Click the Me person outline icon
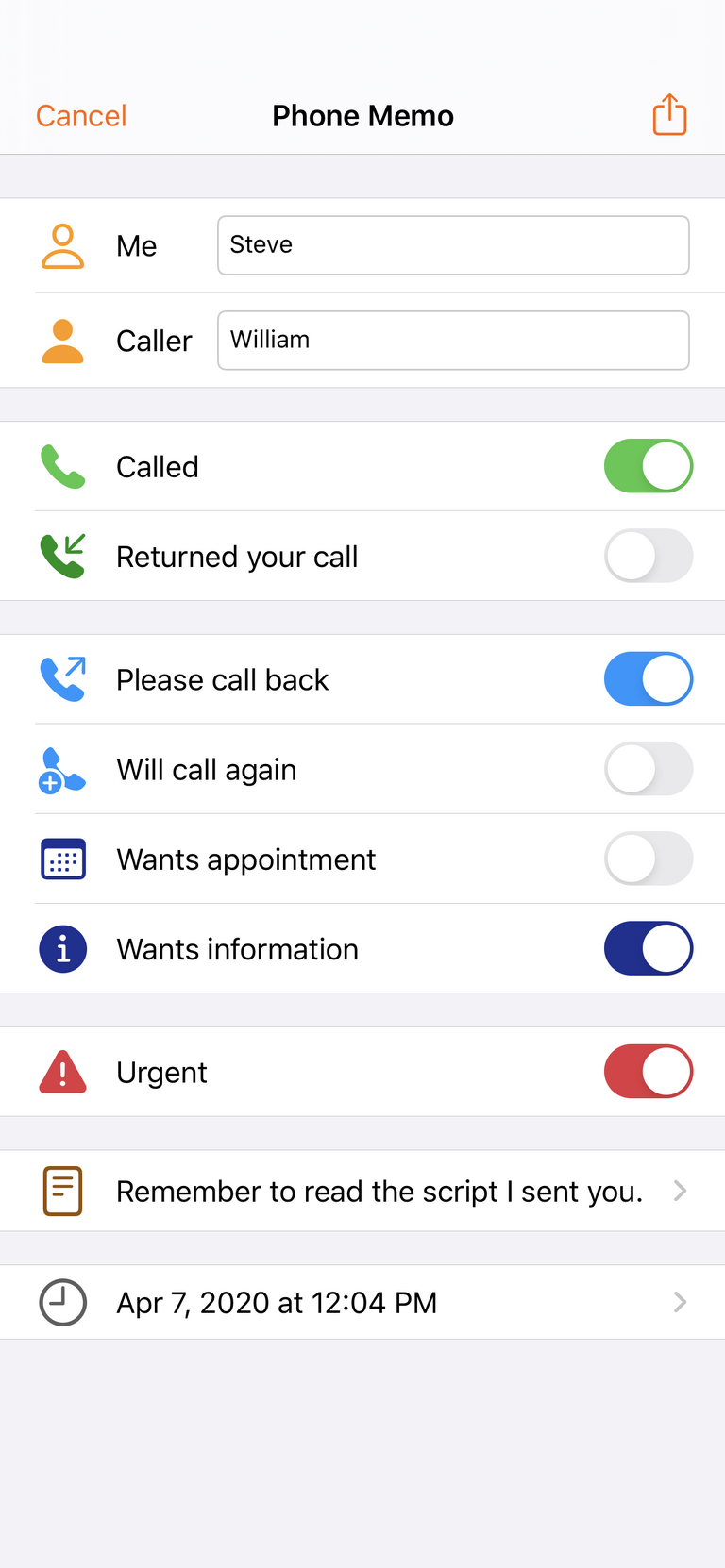725x1568 pixels. pyautogui.click(x=62, y=245)
